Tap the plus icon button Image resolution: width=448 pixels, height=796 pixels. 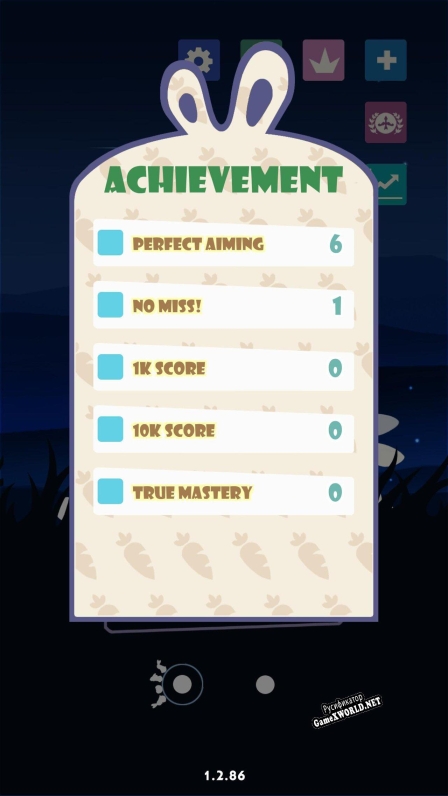tap(386, 60)
